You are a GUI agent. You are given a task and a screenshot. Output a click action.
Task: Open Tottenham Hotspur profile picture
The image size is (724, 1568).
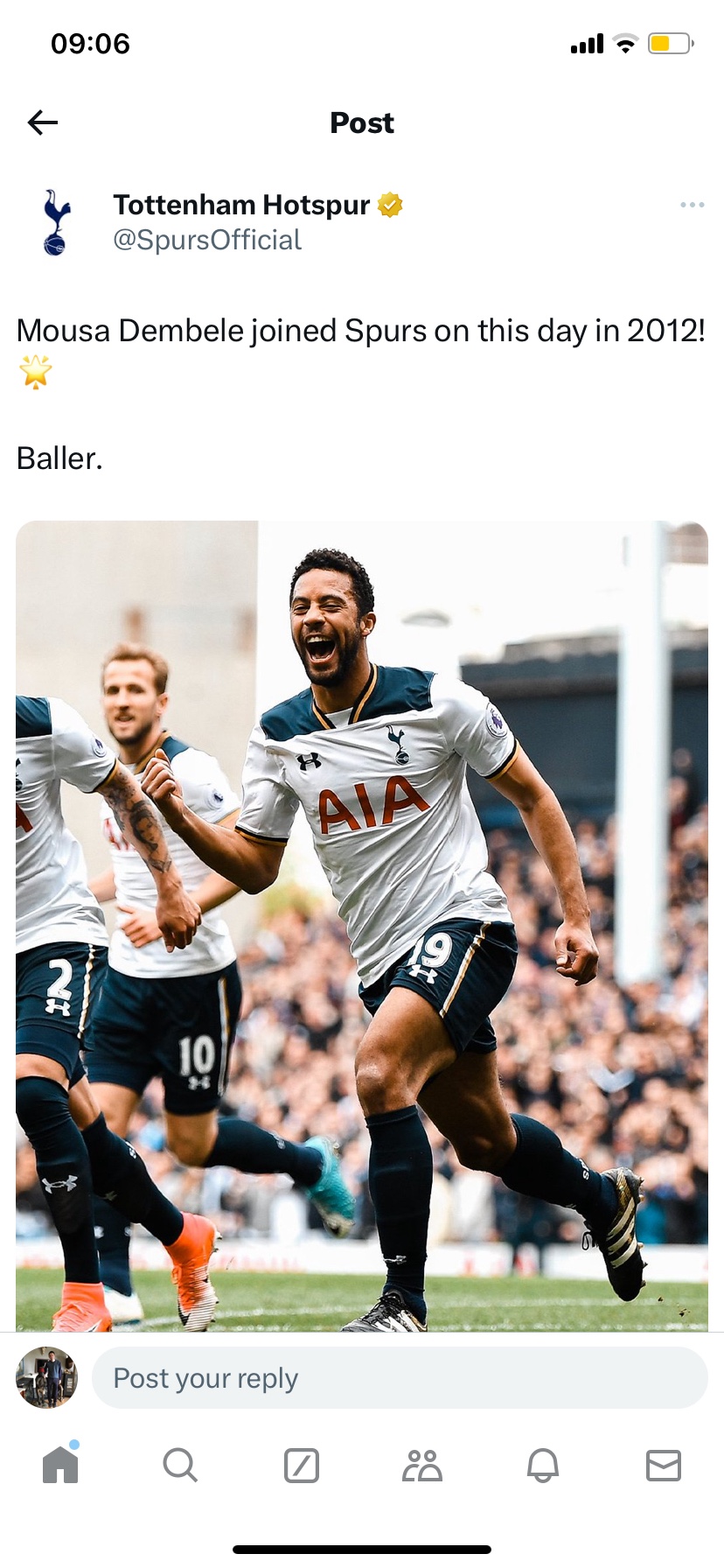coord(55,222)
